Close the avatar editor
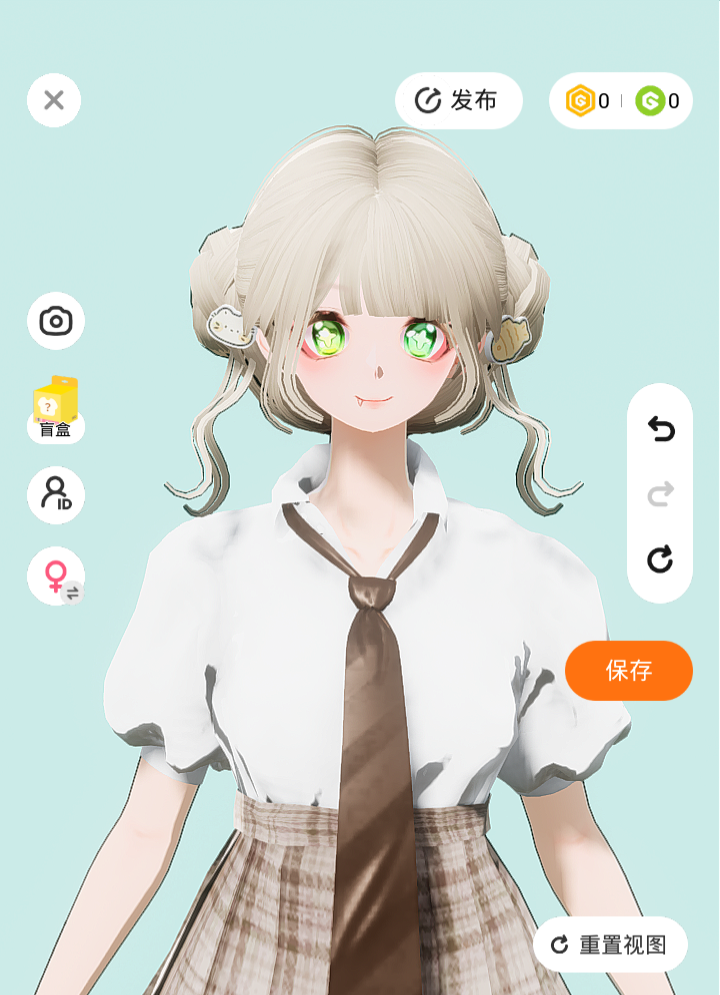The width and height of the screenshot is (720, 995). pos(54,100)
